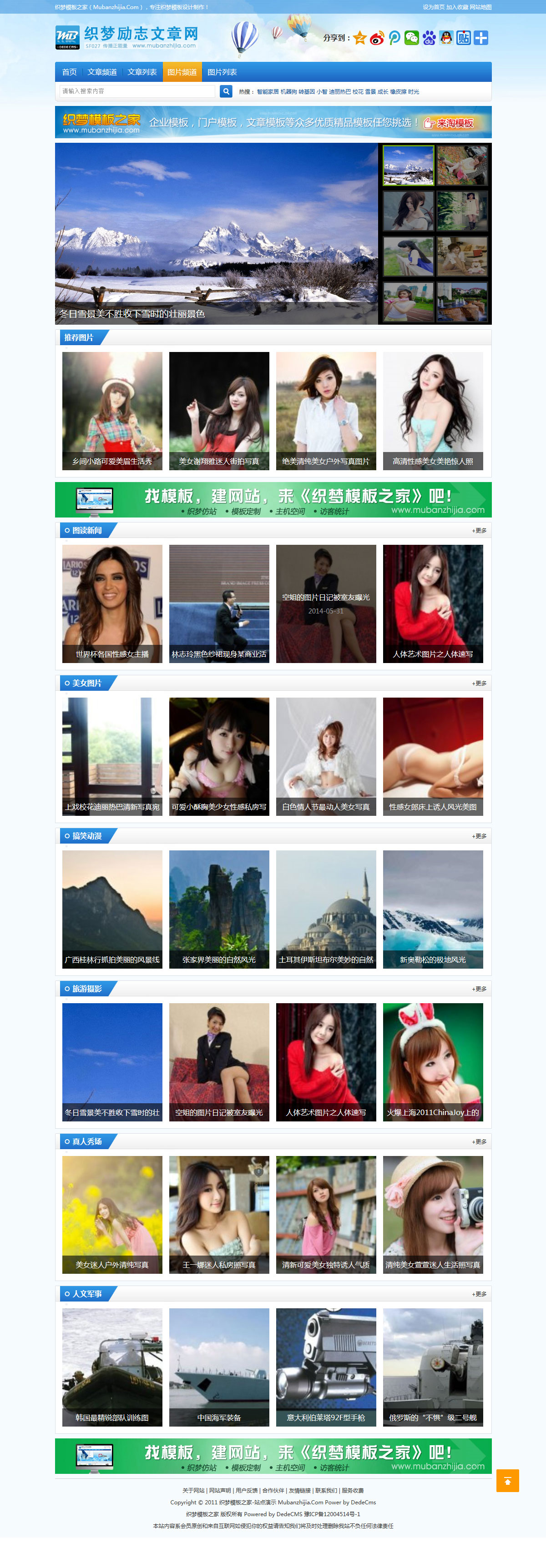The image size is (546, 1568).
Task: Open 网站地图 link in top bar
Action: click(480, 7)
